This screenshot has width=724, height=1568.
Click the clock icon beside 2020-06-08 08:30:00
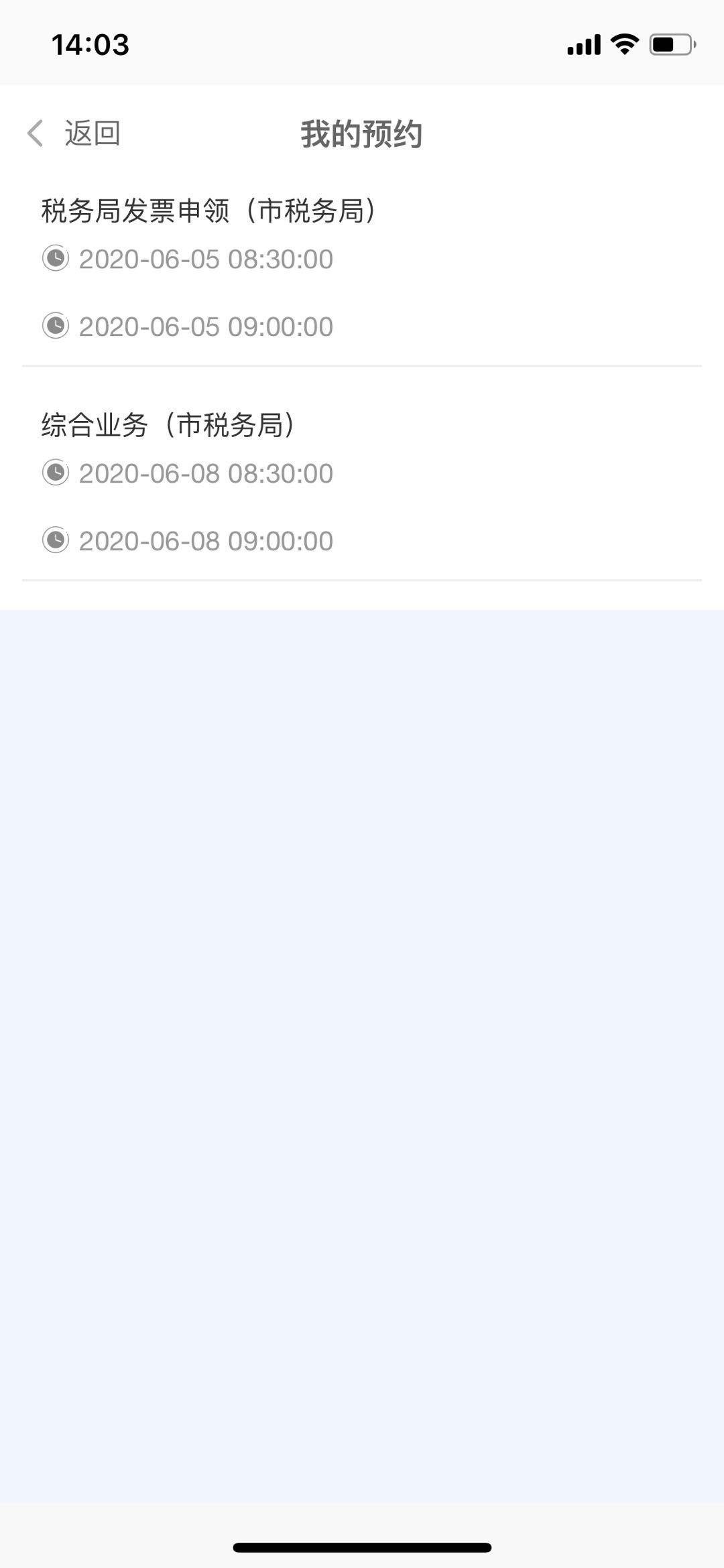pyautogui.click(x=57, y=473)
